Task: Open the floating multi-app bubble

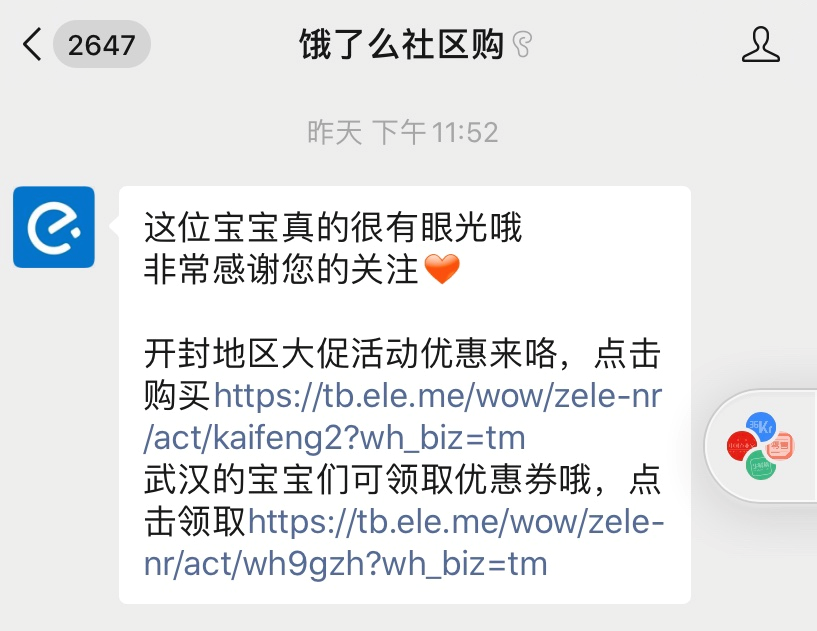Action: (x=762, y=445)
